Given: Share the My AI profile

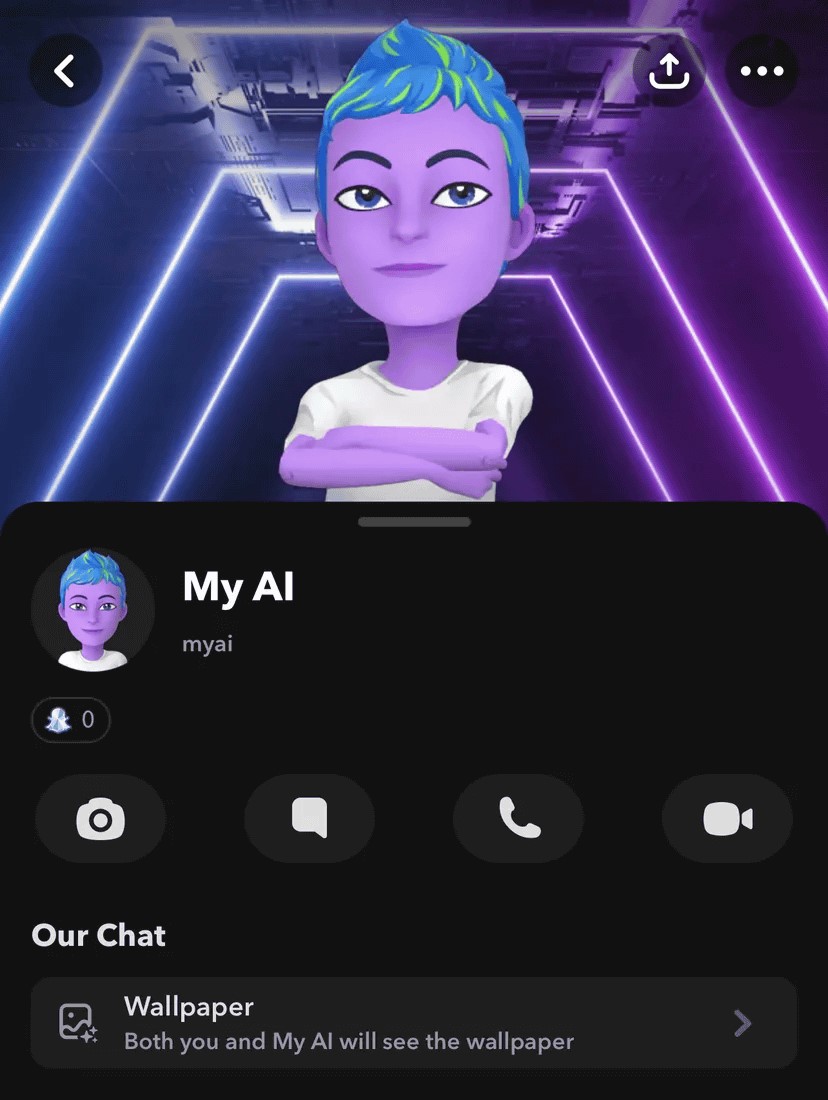Looking at the screenshot, I should [670, 71].
